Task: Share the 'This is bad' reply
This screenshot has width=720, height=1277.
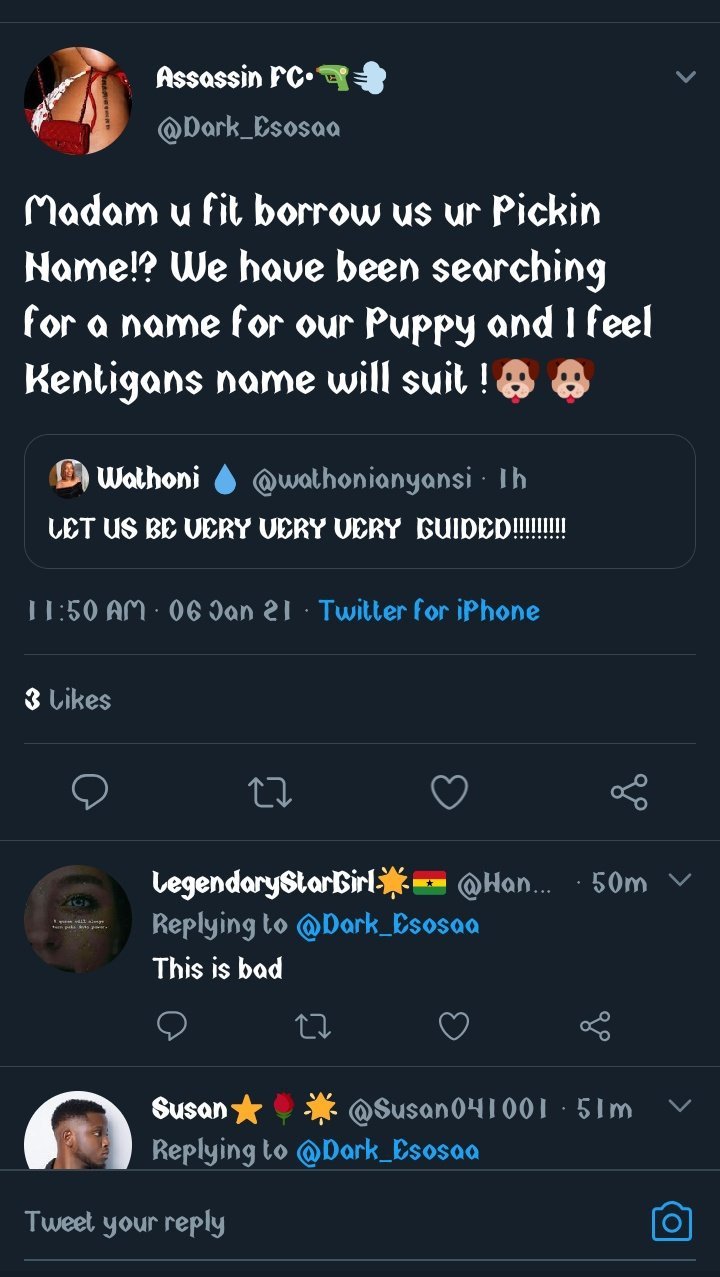Action: 595,1026
